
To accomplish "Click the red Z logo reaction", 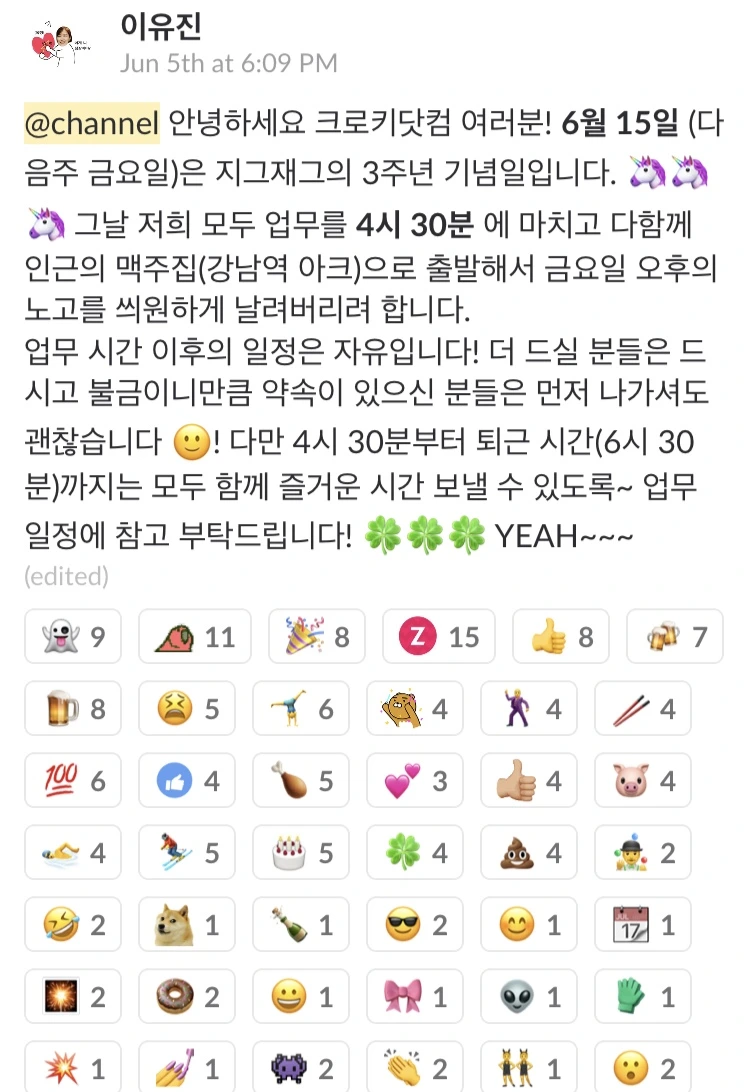I will (438, 636).
